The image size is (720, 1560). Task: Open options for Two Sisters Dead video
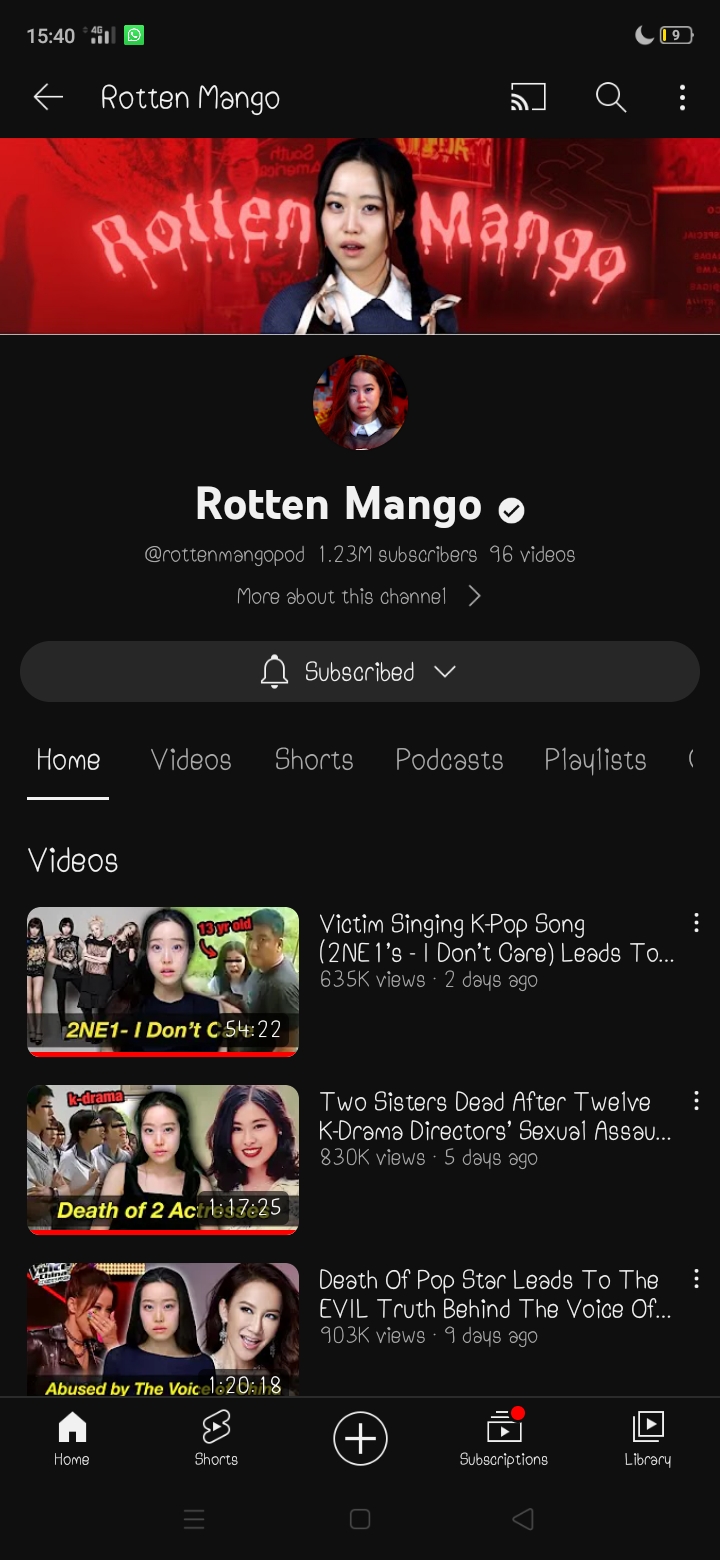tap(696, 1101)
